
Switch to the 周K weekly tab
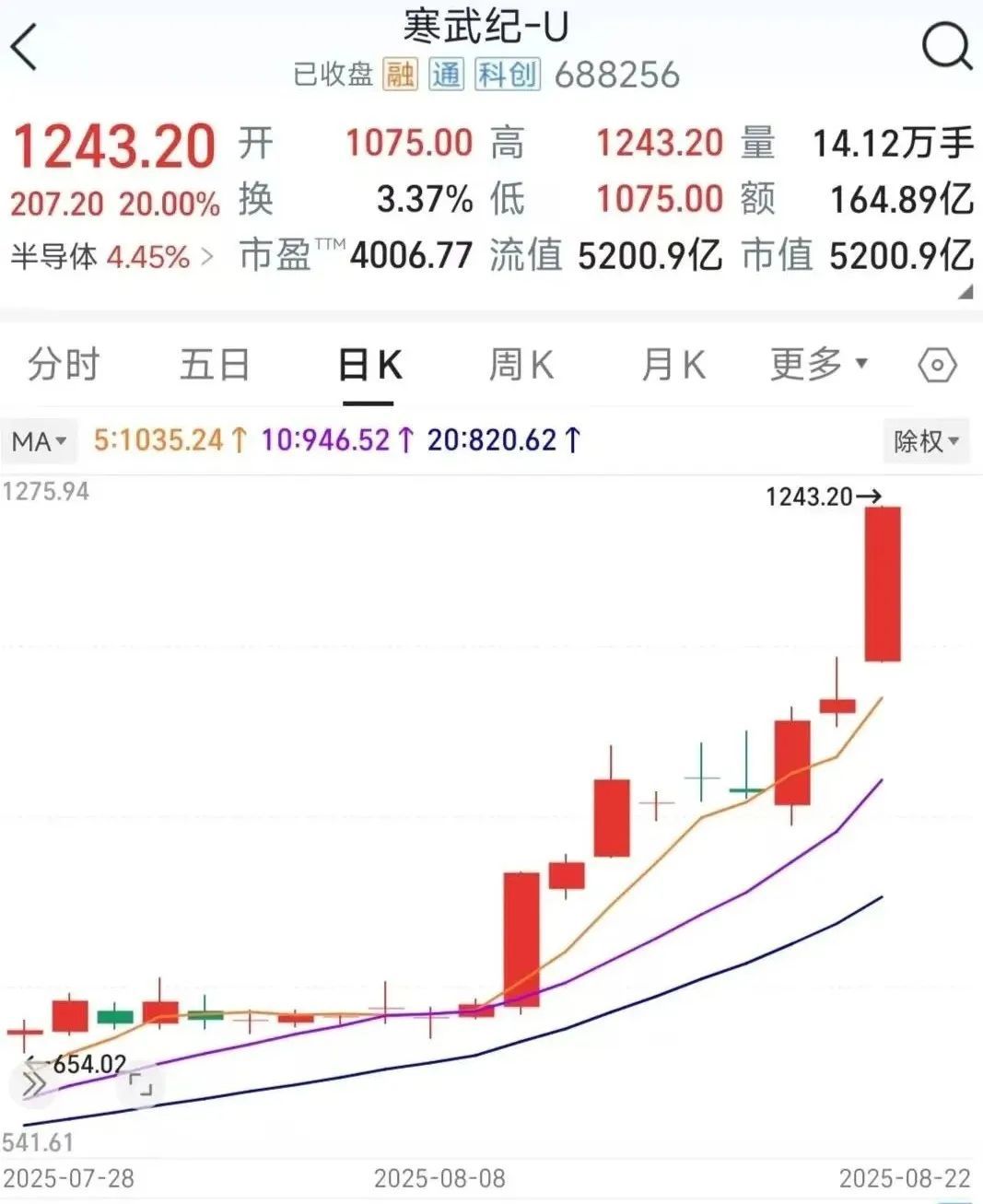(520, 364)
